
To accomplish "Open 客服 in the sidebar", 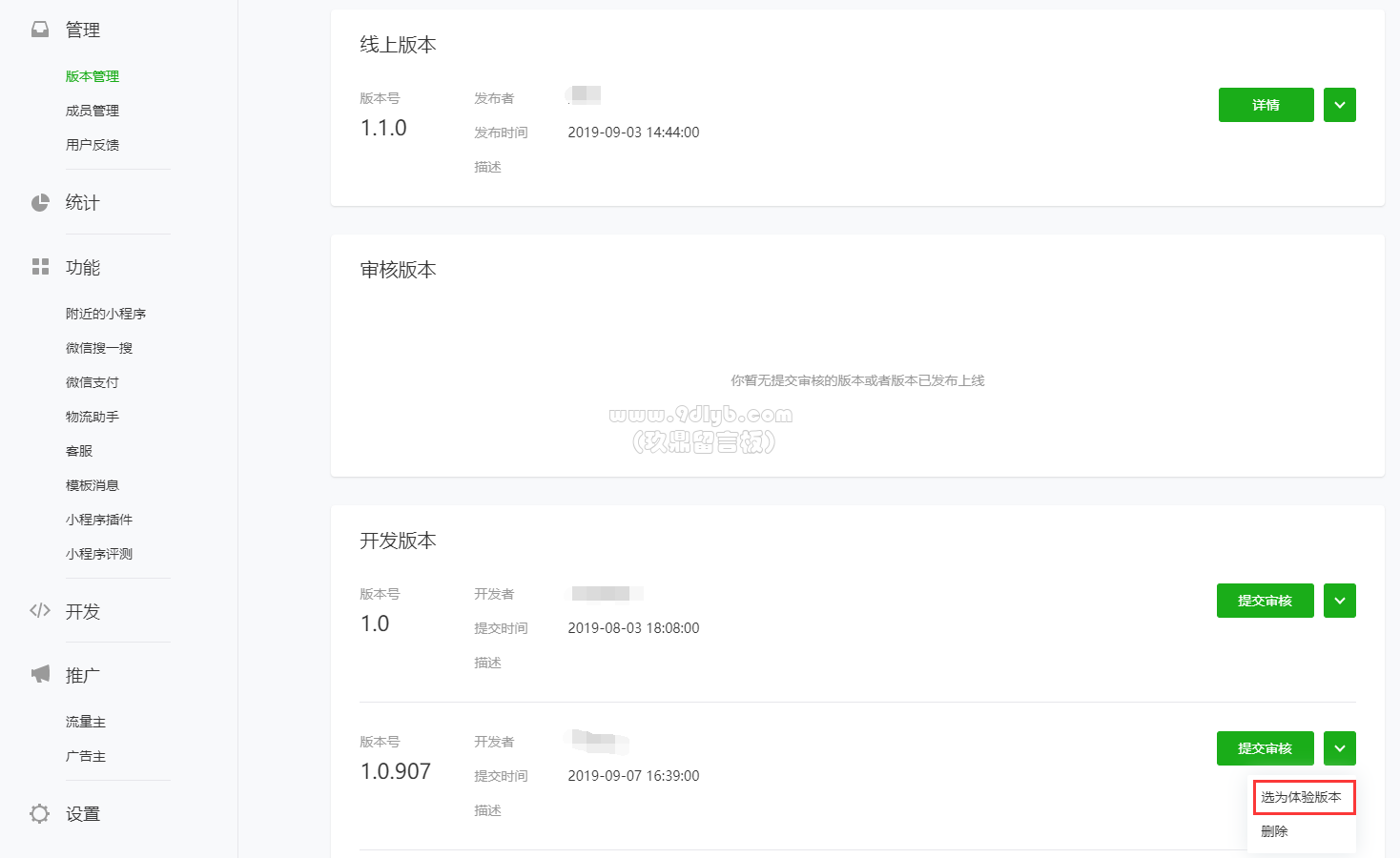I will pos(79,451).
